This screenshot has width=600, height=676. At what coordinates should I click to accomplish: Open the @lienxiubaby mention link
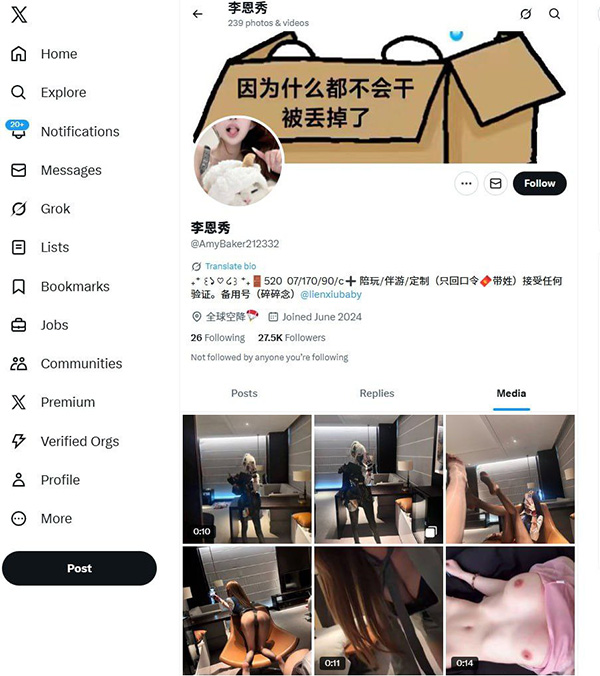click(x=331, y=295)
